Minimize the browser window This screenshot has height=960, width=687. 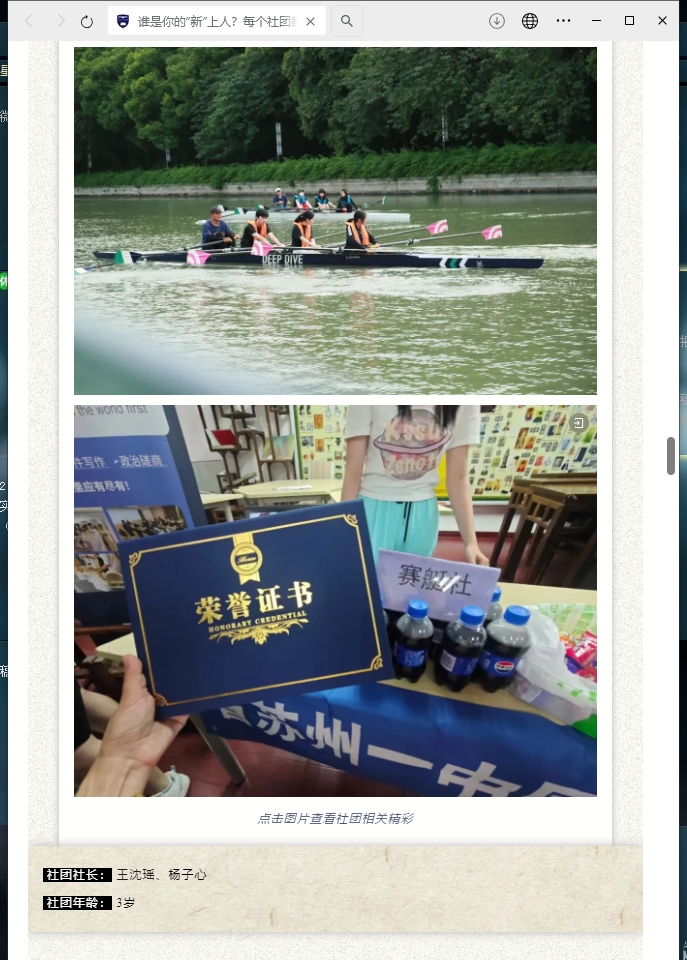pos(597,21)
